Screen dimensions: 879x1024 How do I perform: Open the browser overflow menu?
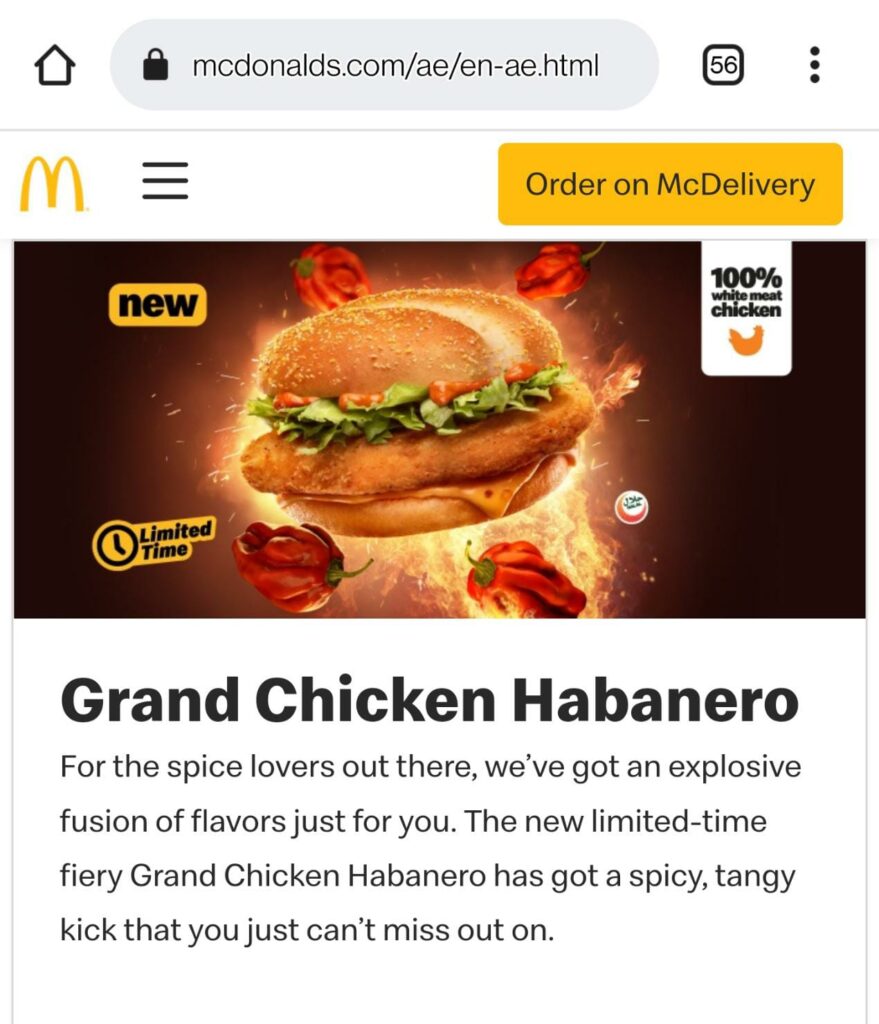pyautogui.click(x=815, y=66)
